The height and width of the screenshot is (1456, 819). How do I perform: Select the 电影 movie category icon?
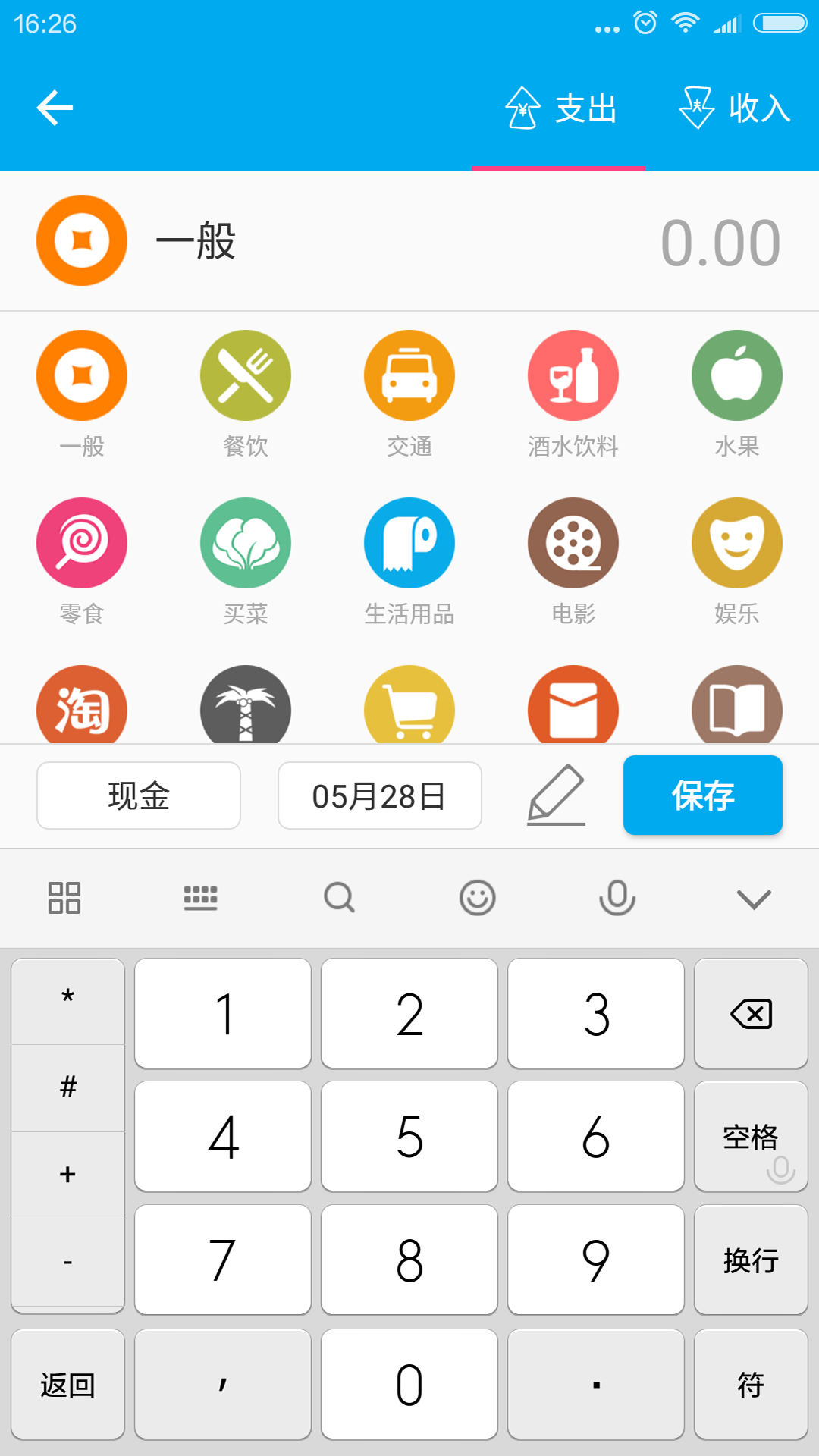573,543
